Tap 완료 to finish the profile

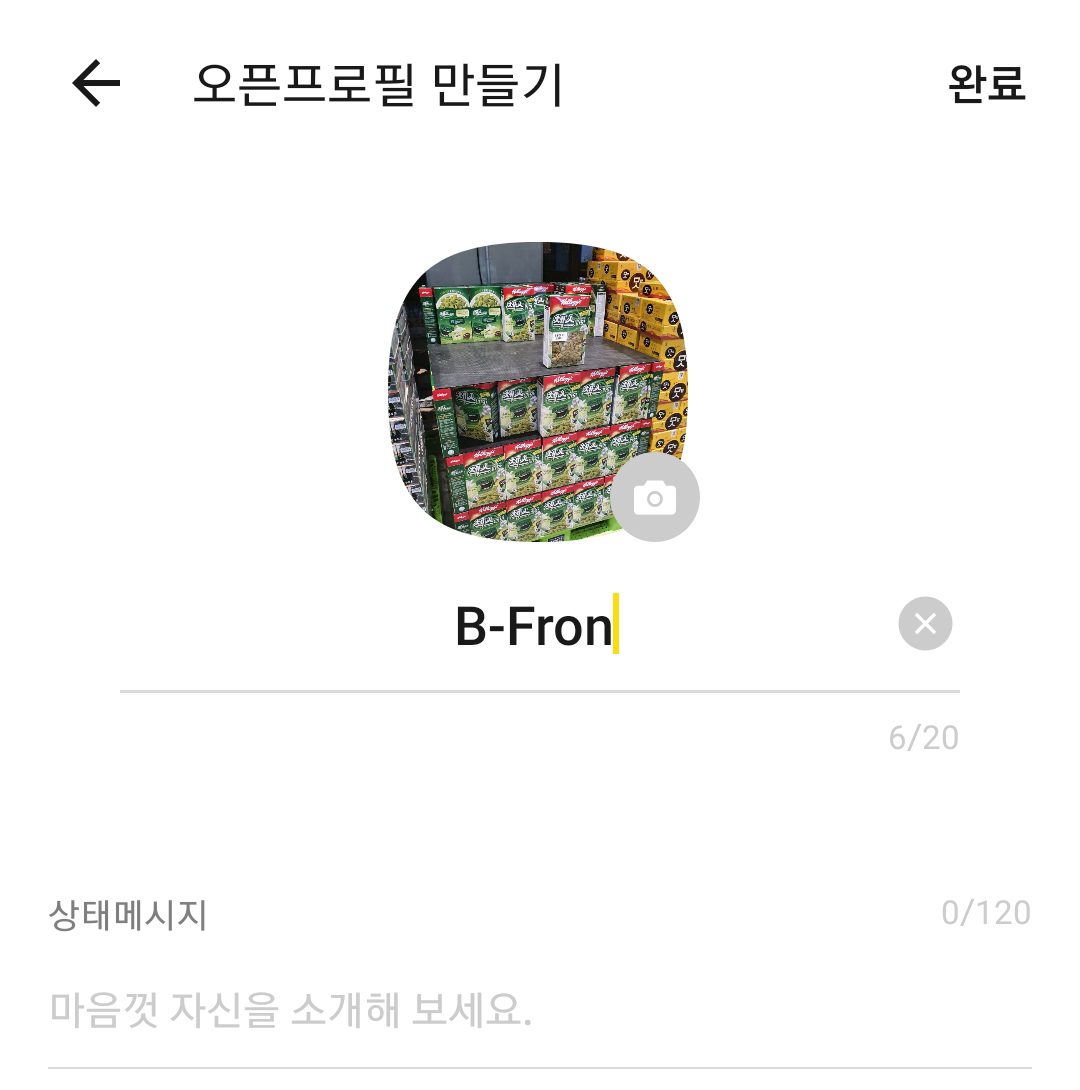tap(986, 84)
